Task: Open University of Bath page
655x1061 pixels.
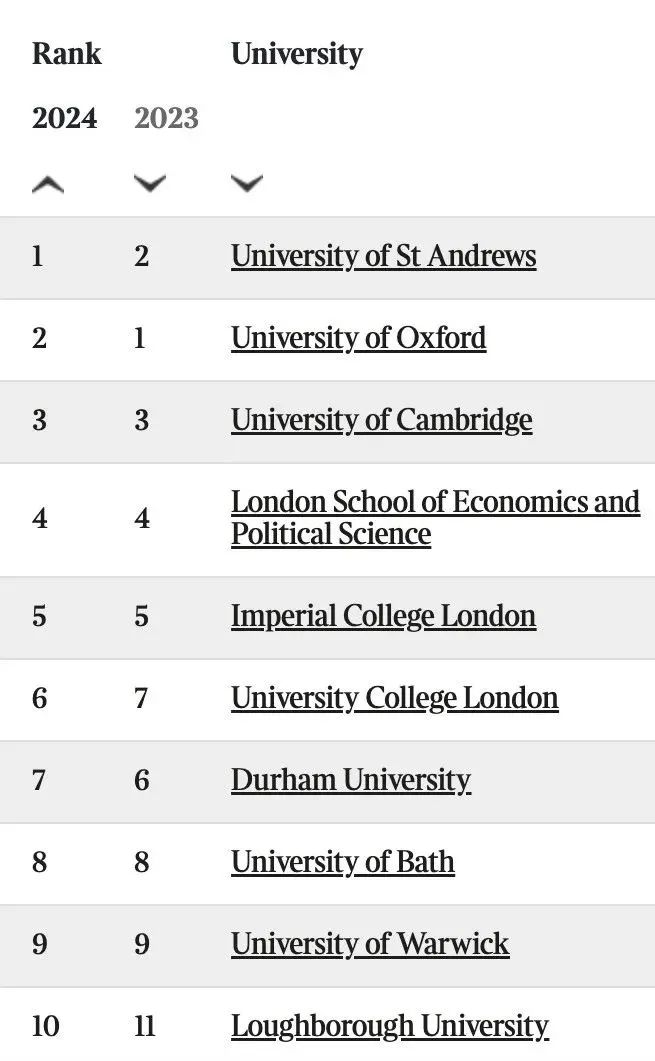Action: pyautogui.click(x=342, y=862)
